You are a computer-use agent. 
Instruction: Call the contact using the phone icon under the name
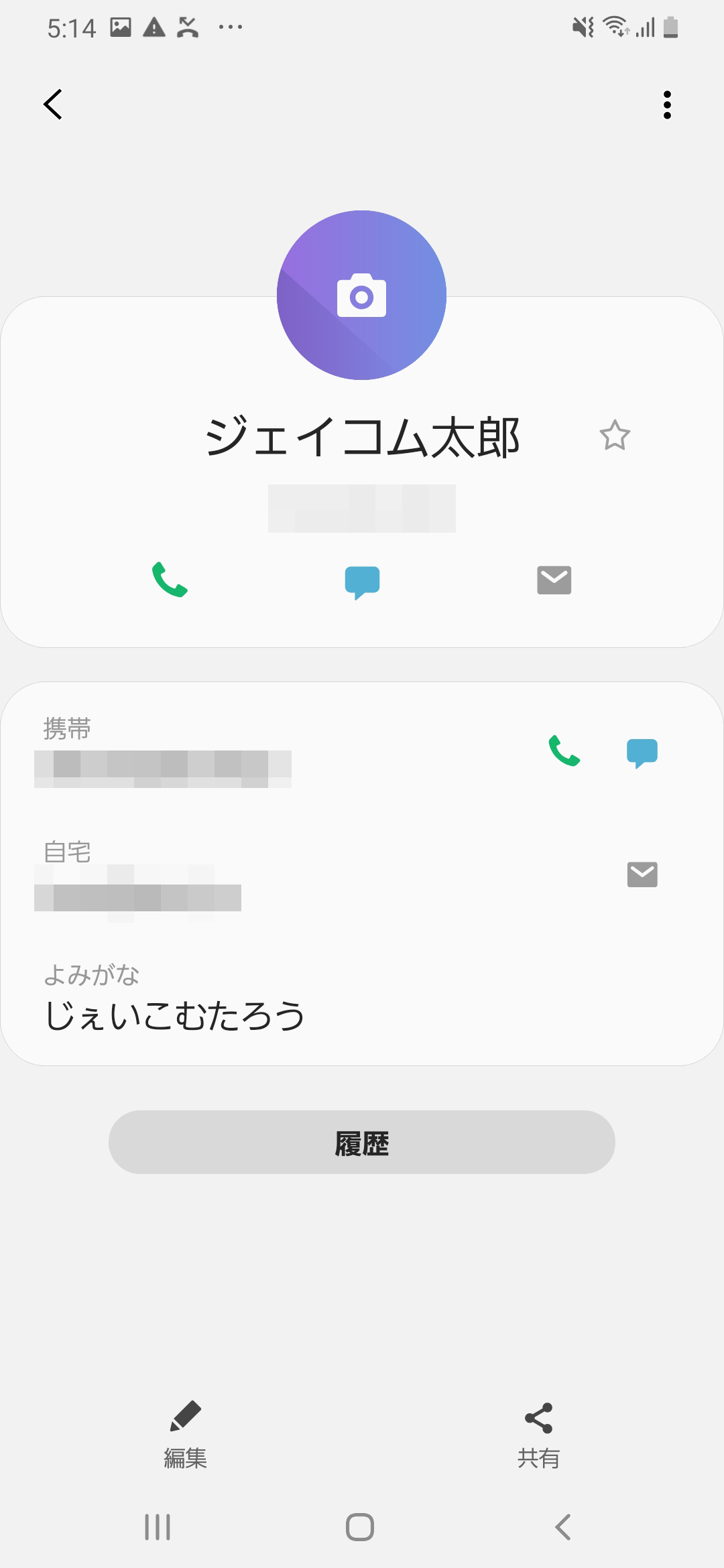coord(170,580)
